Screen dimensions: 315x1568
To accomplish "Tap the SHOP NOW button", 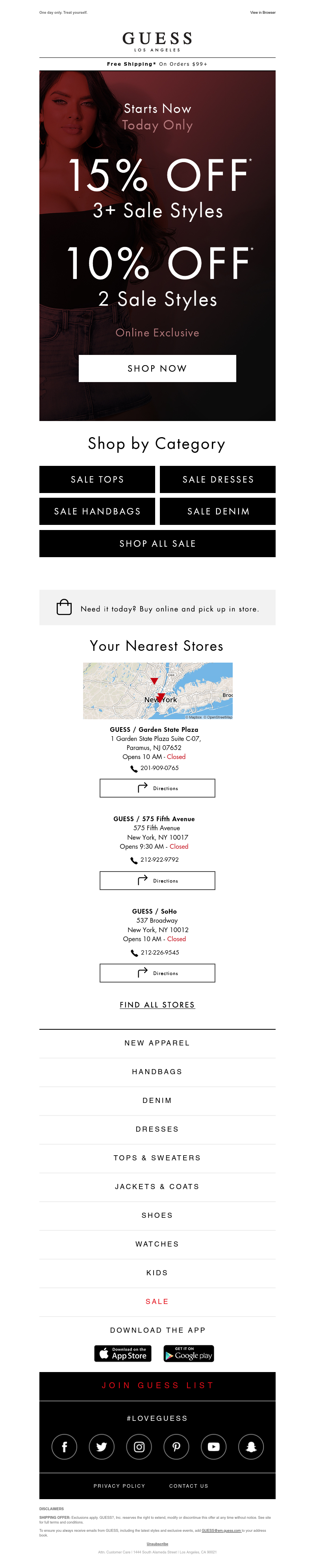I will [x=157, y=368].
